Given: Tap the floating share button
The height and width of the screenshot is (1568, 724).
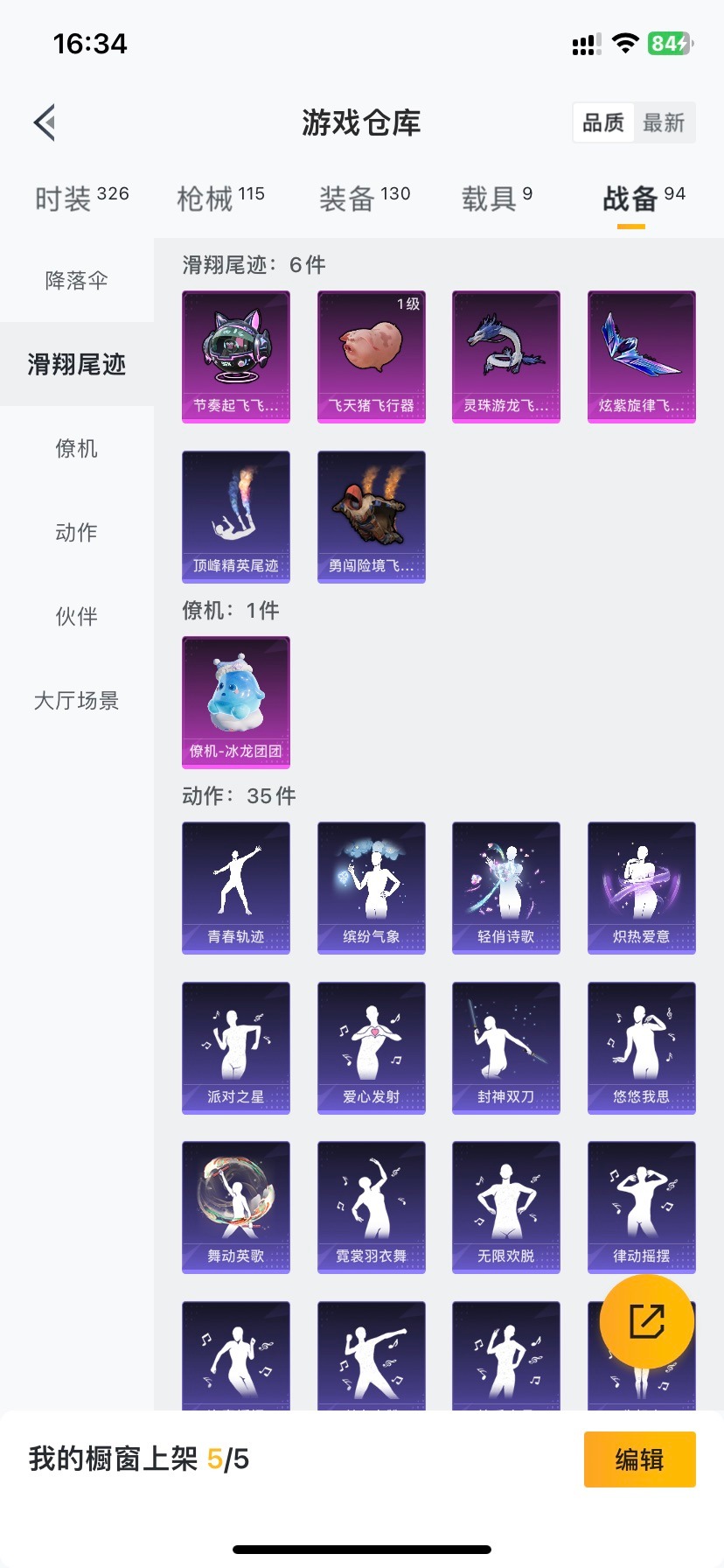Looking at the screenshot, I should (x=647, y=1321).
